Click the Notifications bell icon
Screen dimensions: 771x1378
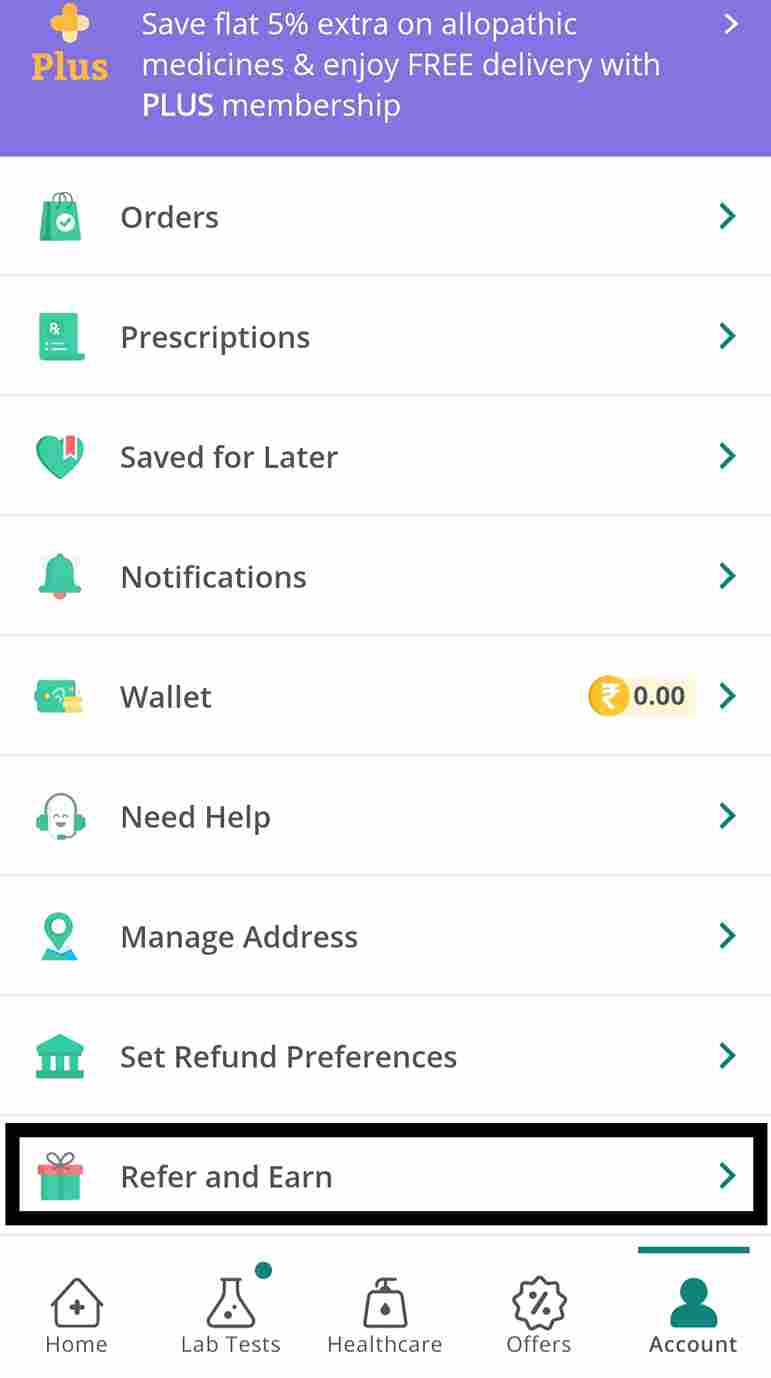[x=60, y=576]
